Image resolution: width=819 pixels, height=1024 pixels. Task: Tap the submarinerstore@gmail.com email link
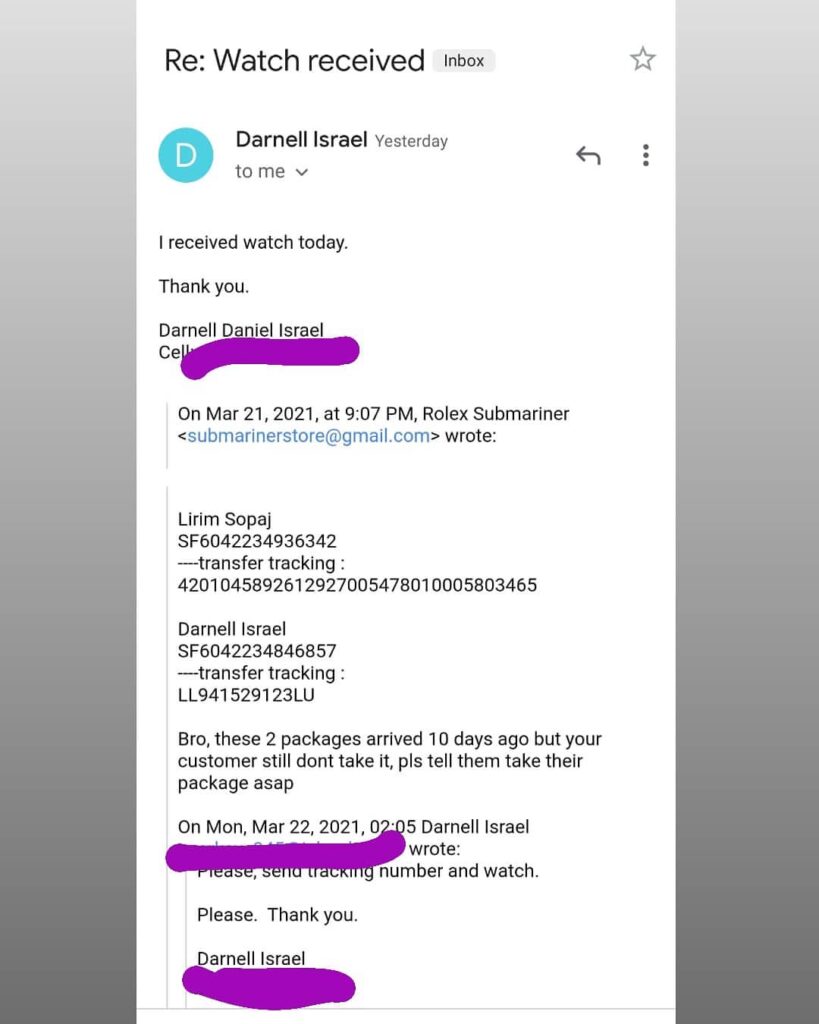click(308, 436)
